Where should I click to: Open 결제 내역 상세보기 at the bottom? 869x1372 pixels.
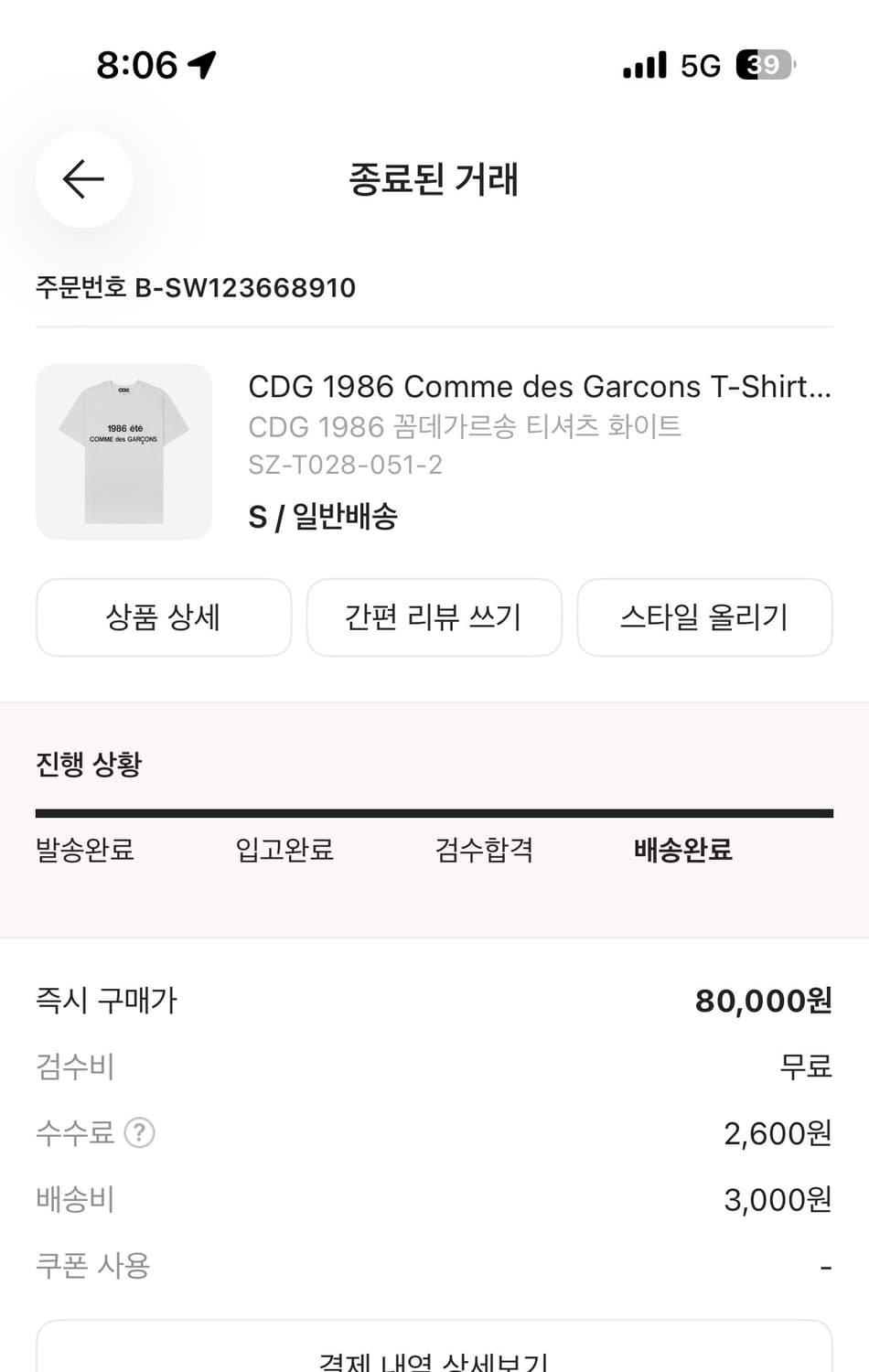point(434,1360)
